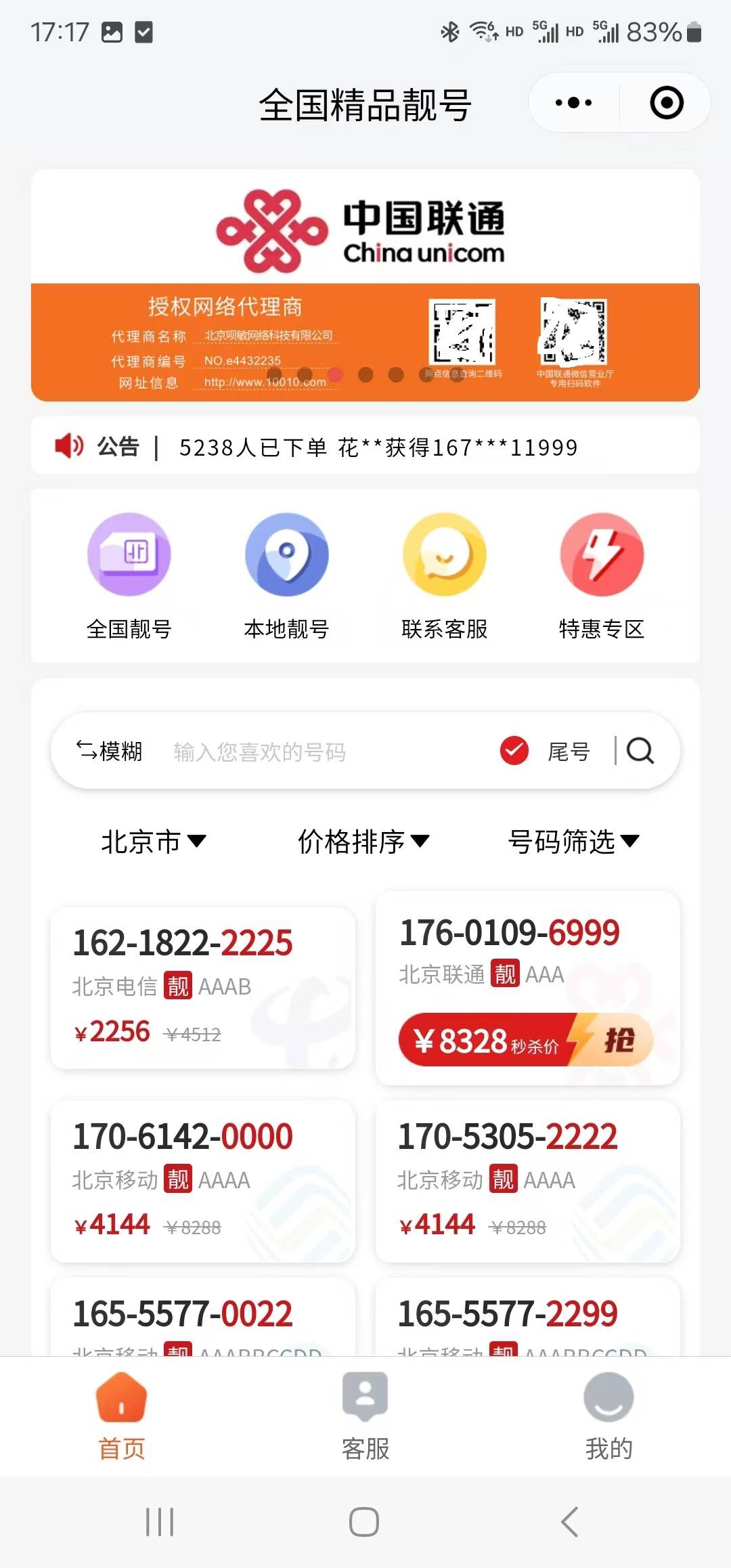Viewport: 731px width, 1568px height.
Task: Open the 162-1822-2225 number card
Action: pos(203,988)
